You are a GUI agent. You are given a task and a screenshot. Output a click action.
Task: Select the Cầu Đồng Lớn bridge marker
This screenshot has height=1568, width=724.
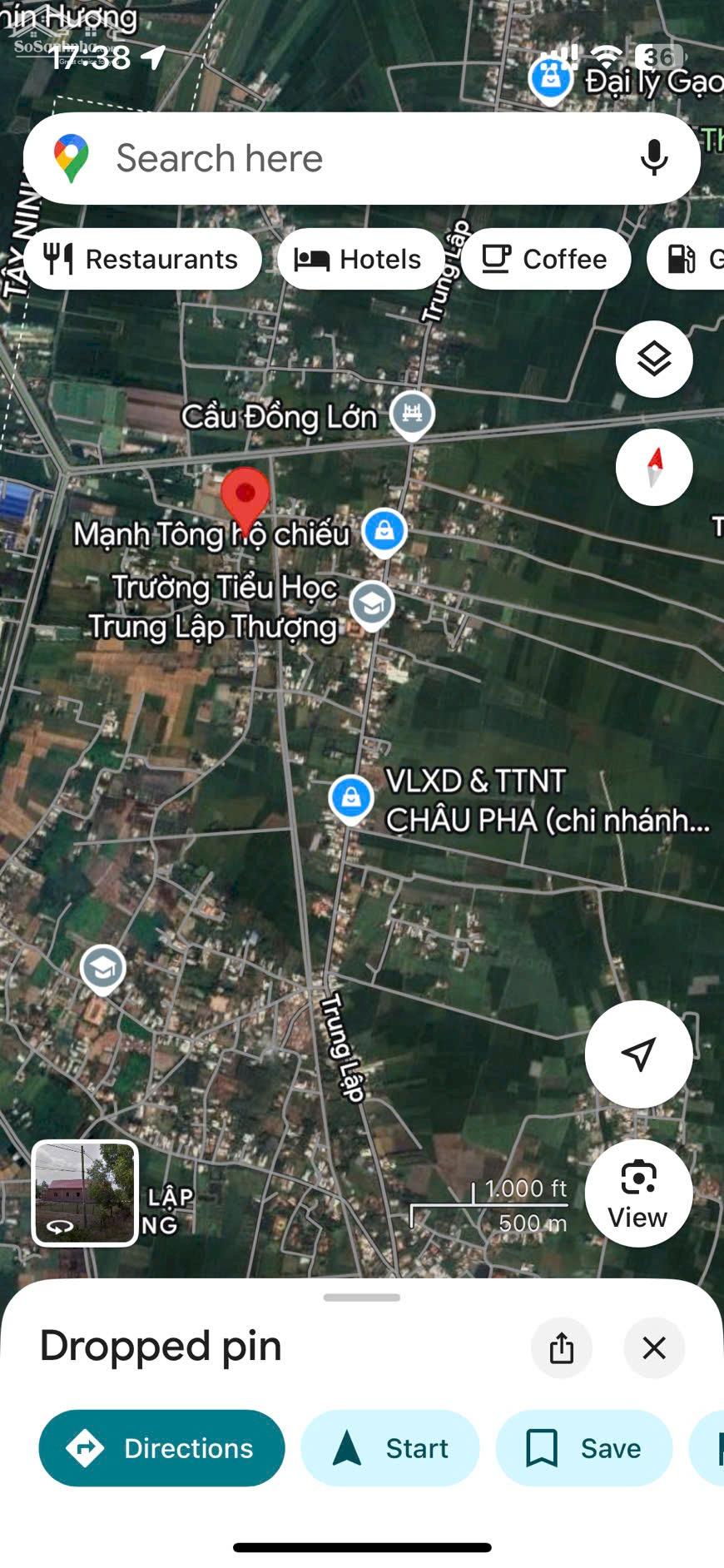pos(411,411)
